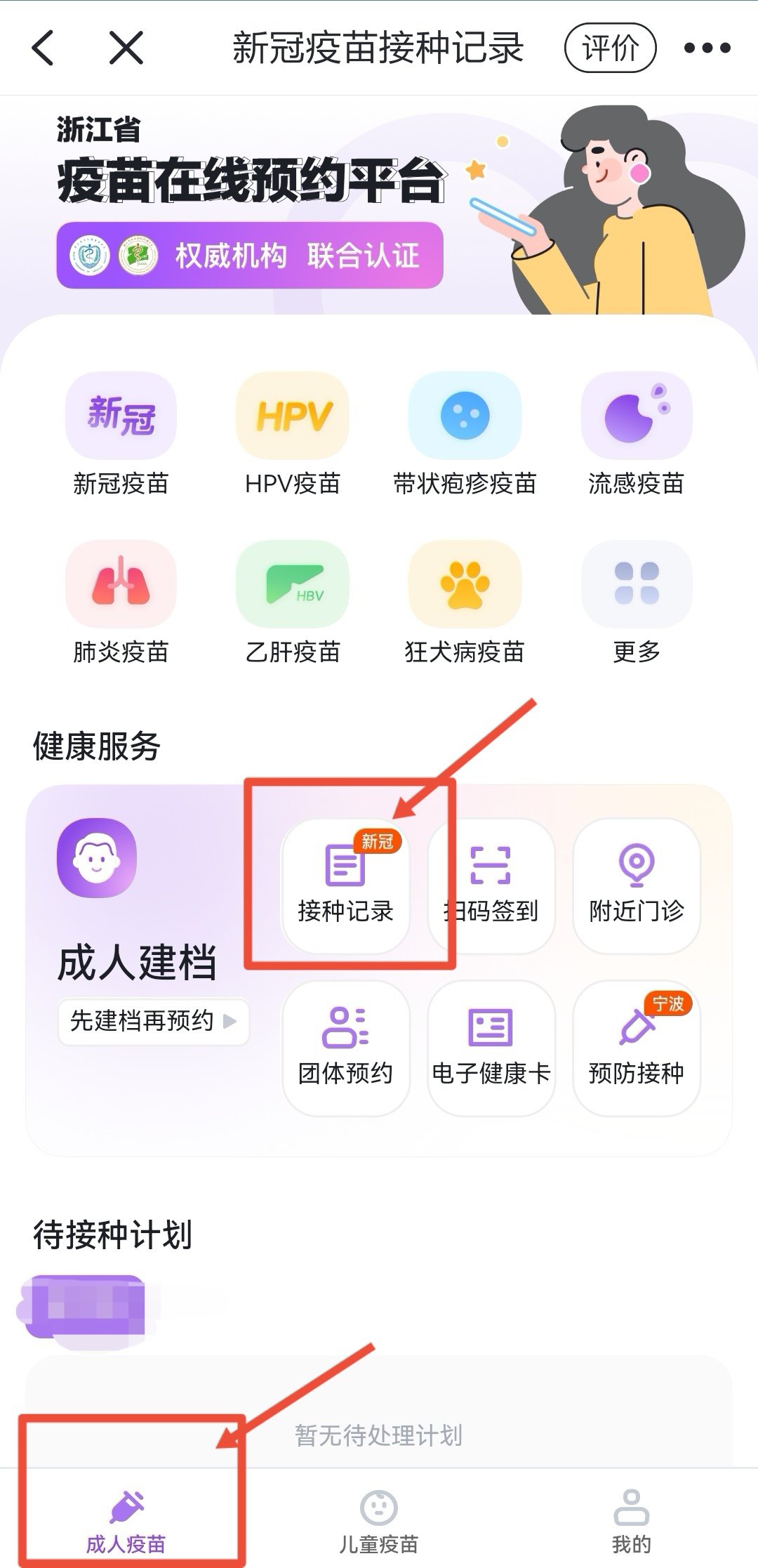Screen dimensions: 758x1568
Task: View 电子健康卡
Action: (491, 1048)
